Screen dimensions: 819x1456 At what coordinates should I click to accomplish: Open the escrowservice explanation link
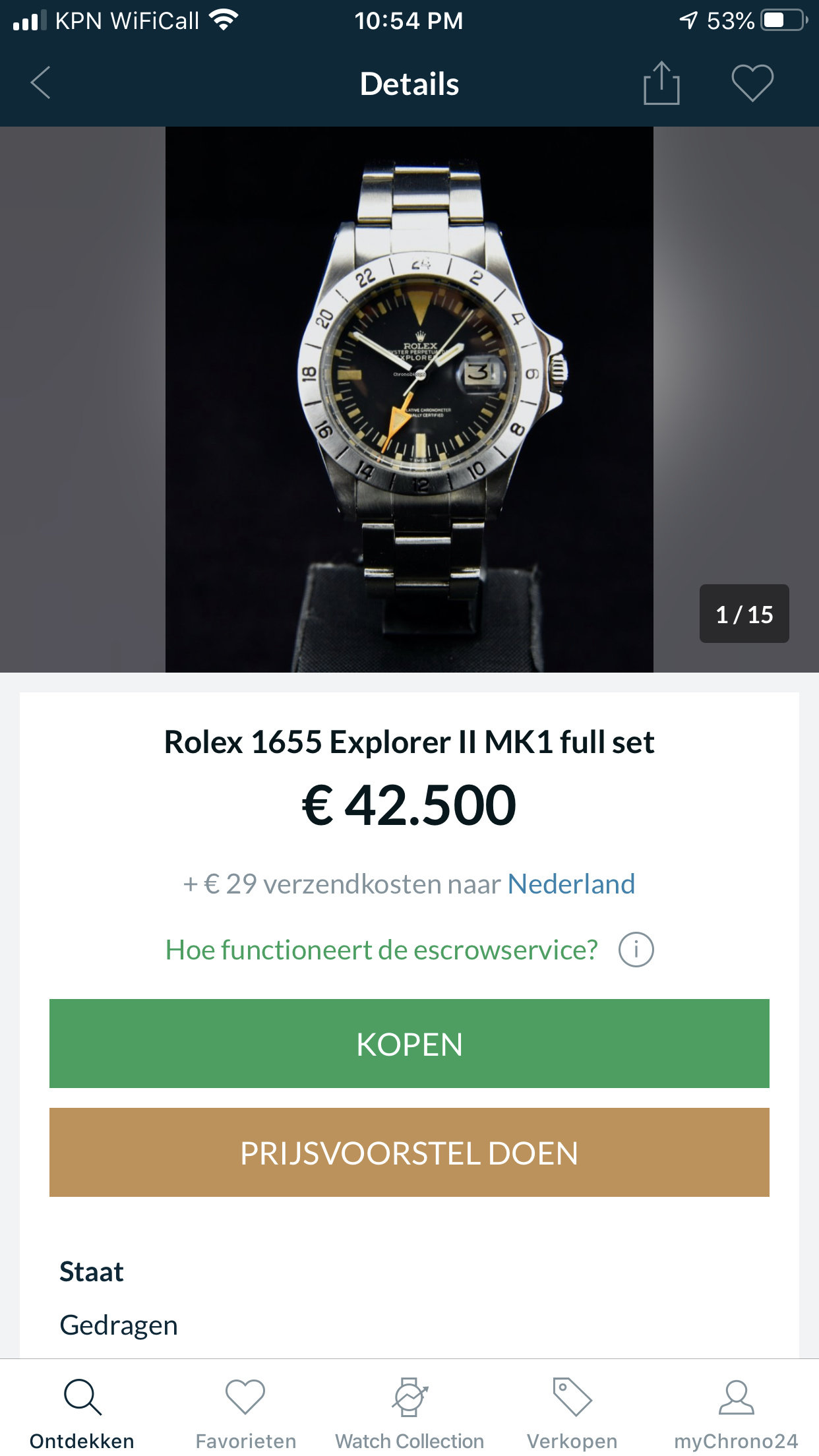(381, 950)
